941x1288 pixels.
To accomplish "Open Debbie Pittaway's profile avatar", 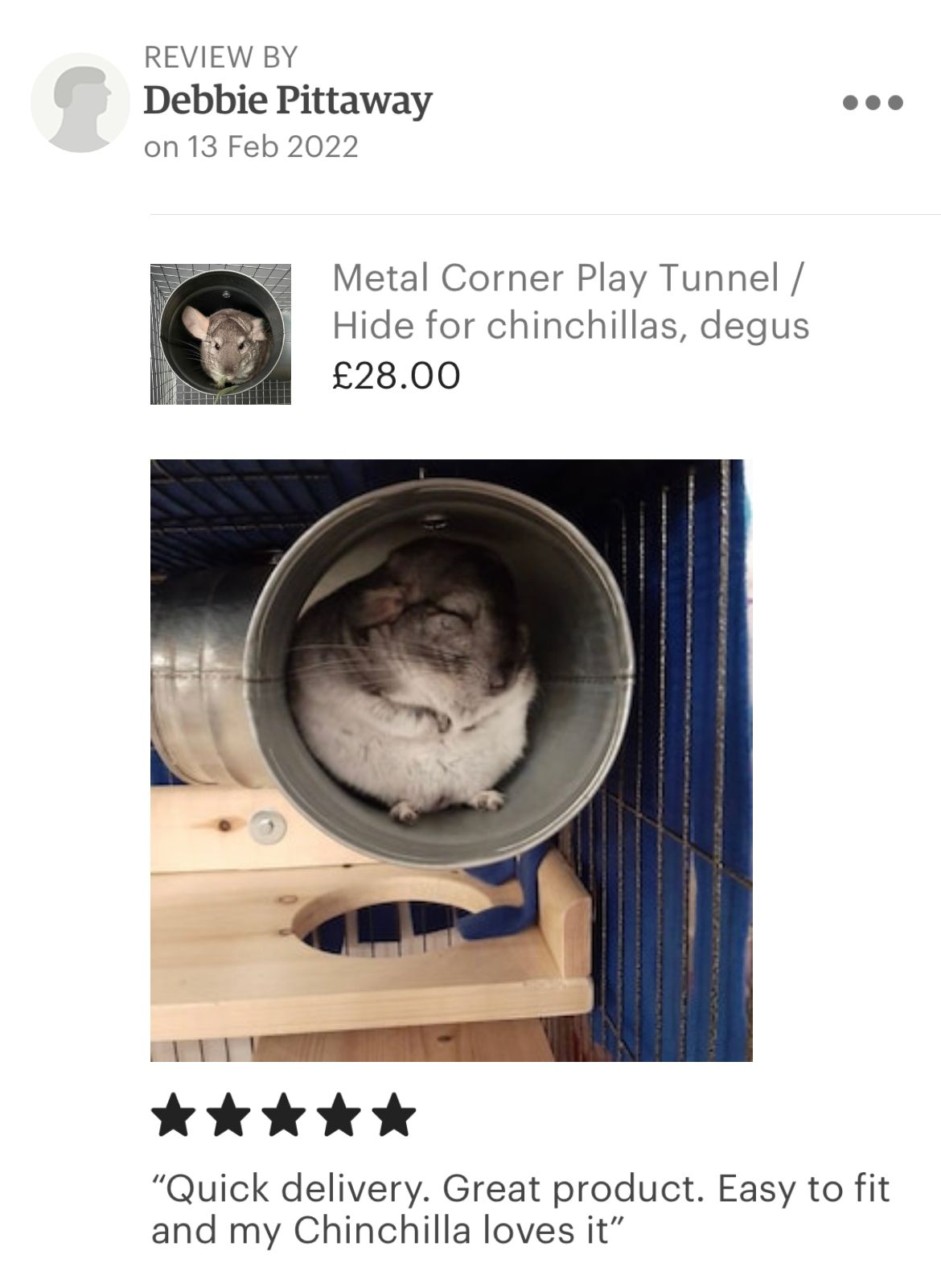I will pyautogui.click(x=80, y=103).
